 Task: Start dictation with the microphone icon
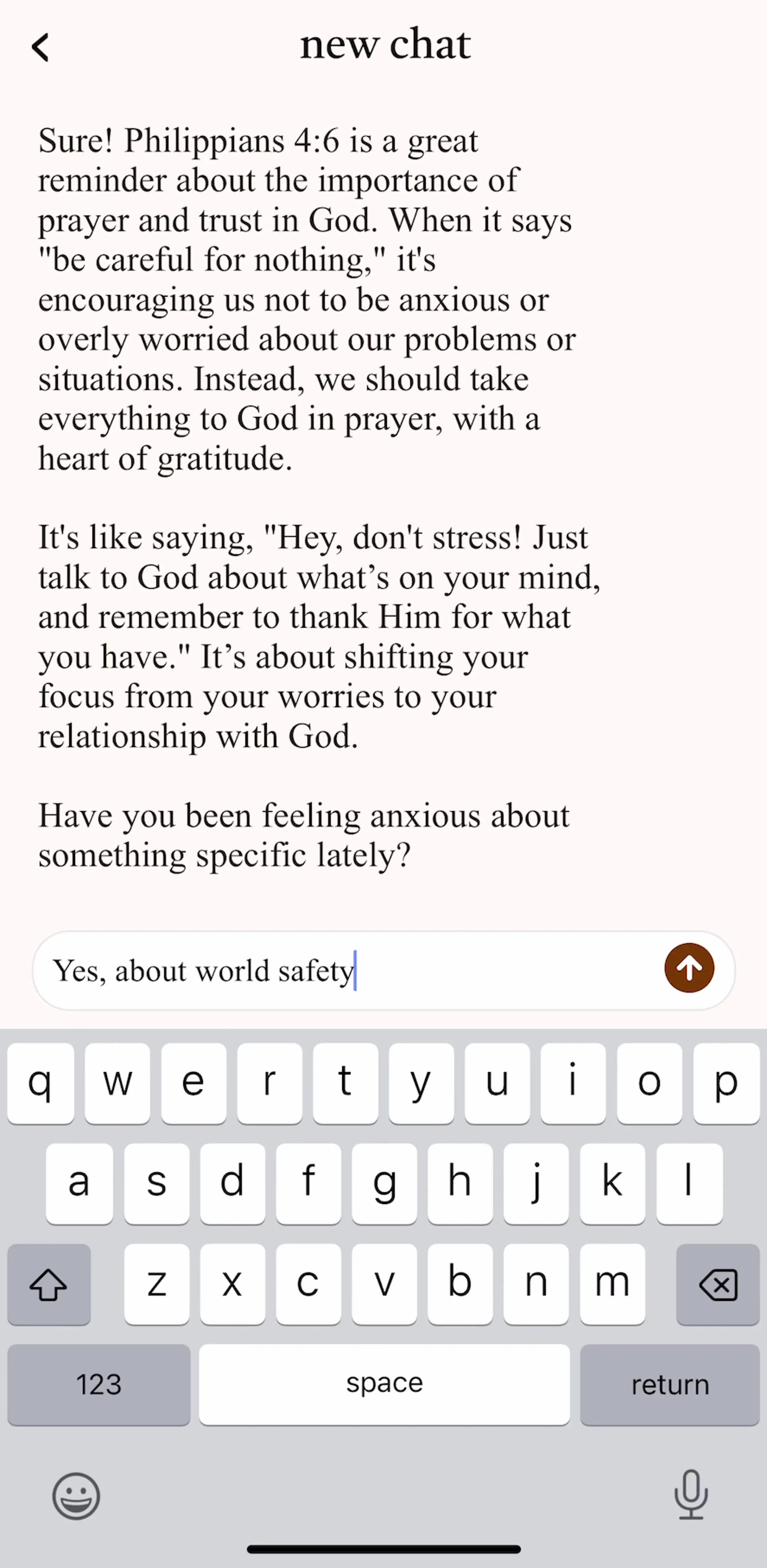pos(691,1495)
